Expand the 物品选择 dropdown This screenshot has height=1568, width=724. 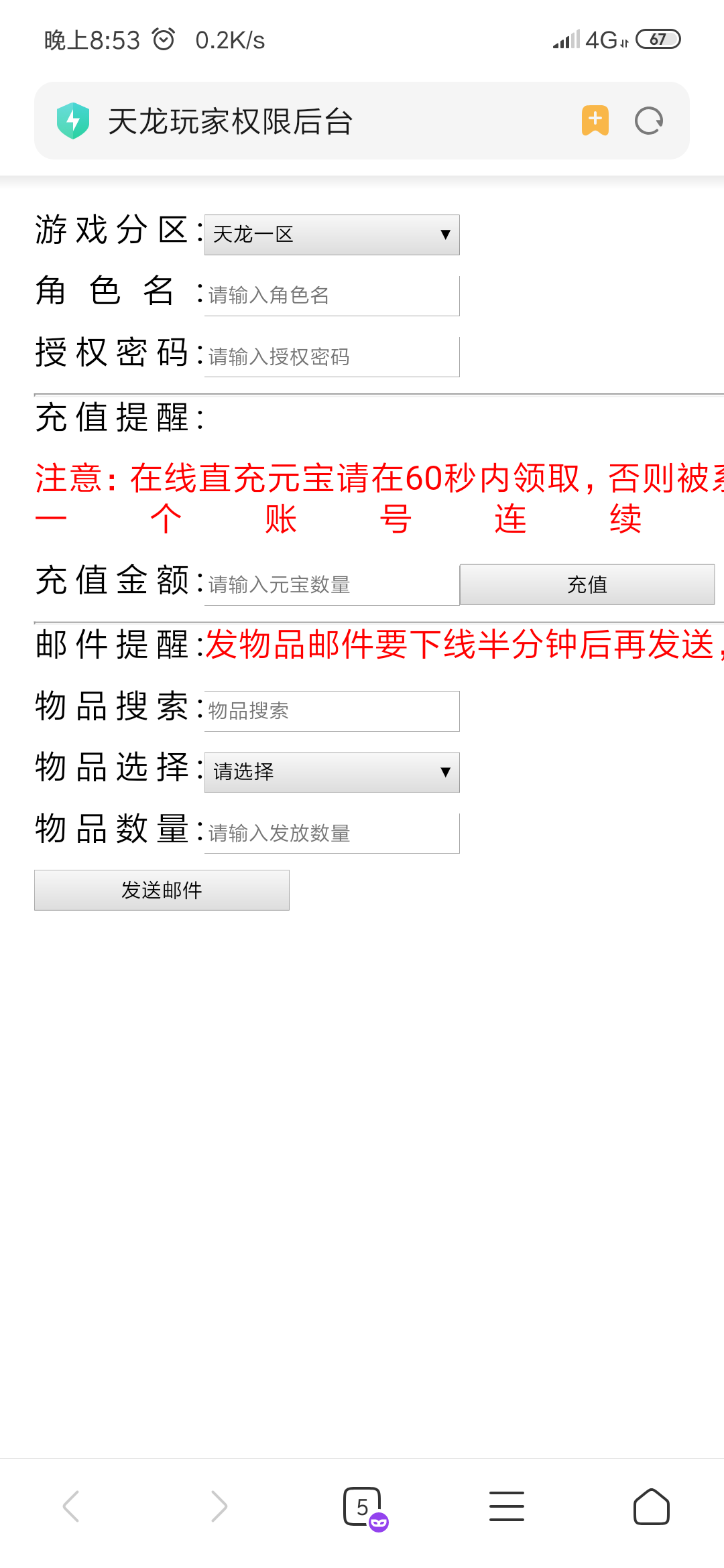332,772
